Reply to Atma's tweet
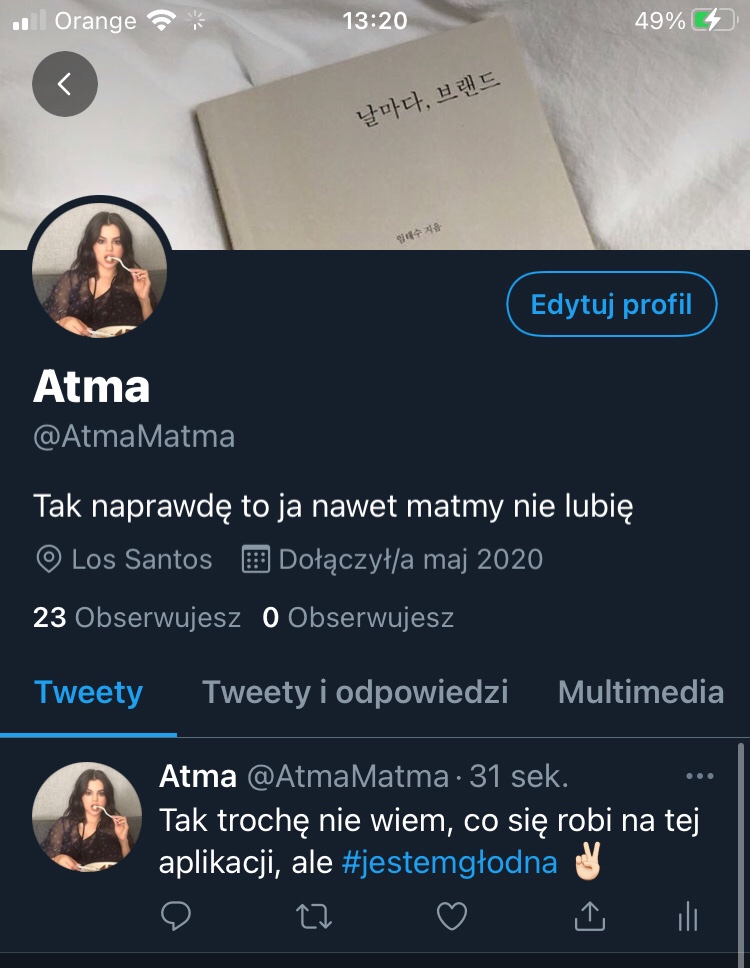This screenshot has height=968, width=750. pos(176,916)
